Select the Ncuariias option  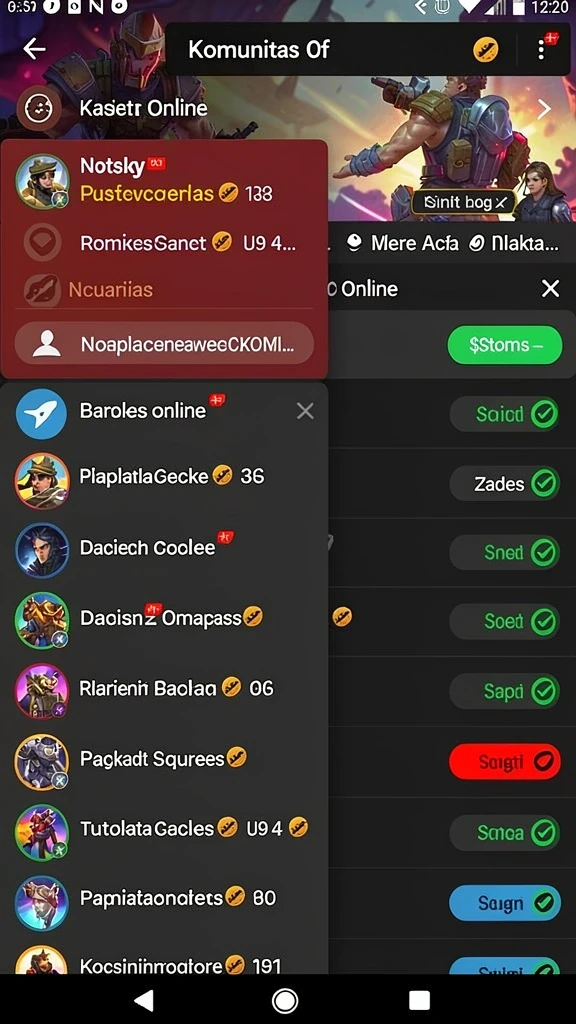coord(110,289)
